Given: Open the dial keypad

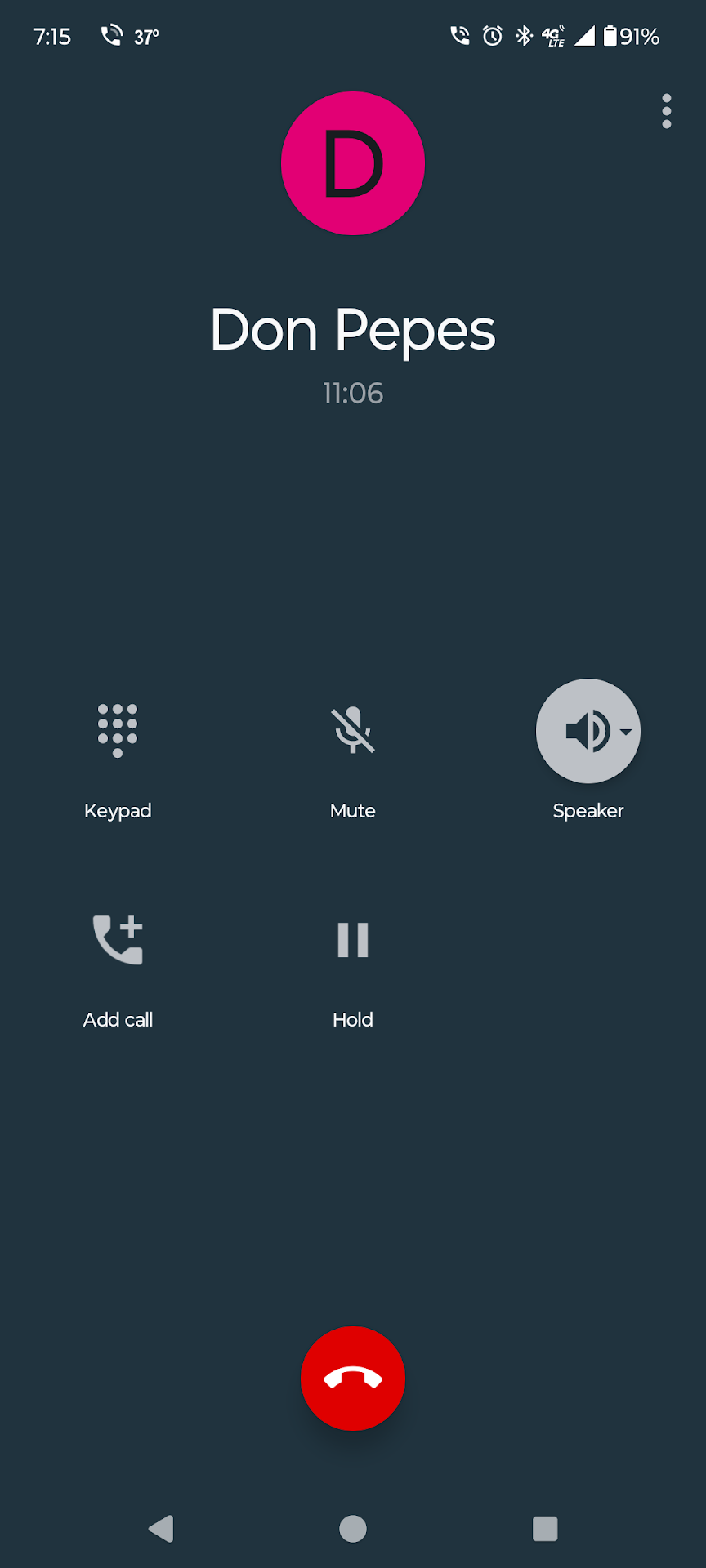Looking at the screenshot, I should point(118,731).
